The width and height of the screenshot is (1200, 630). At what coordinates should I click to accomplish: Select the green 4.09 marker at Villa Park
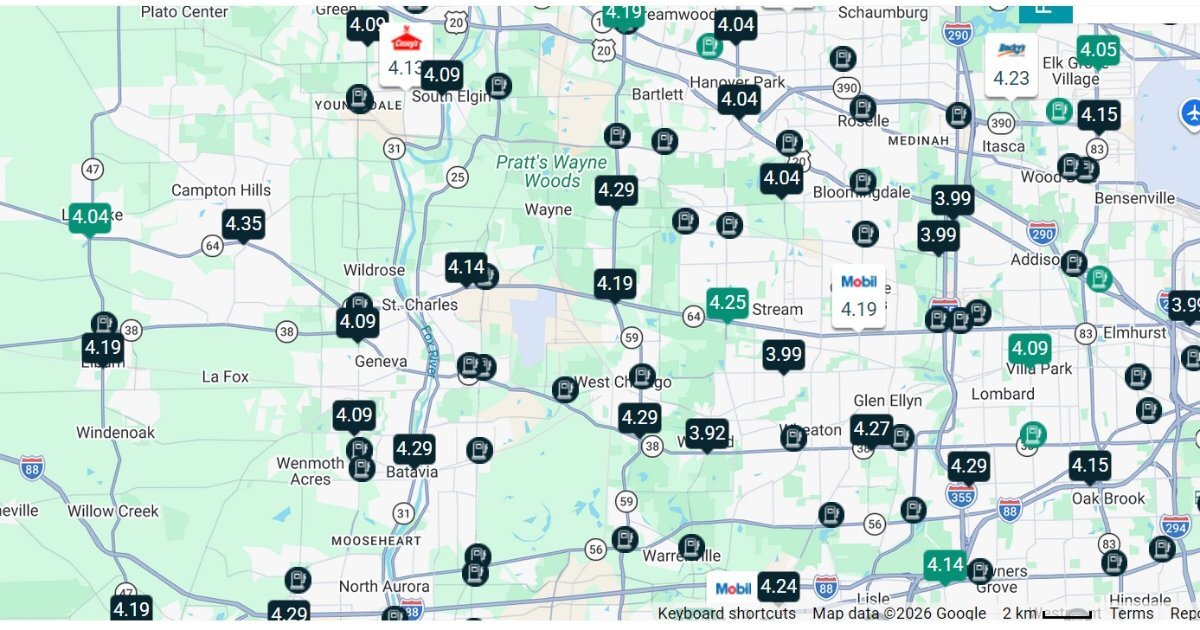(1029, 348)
